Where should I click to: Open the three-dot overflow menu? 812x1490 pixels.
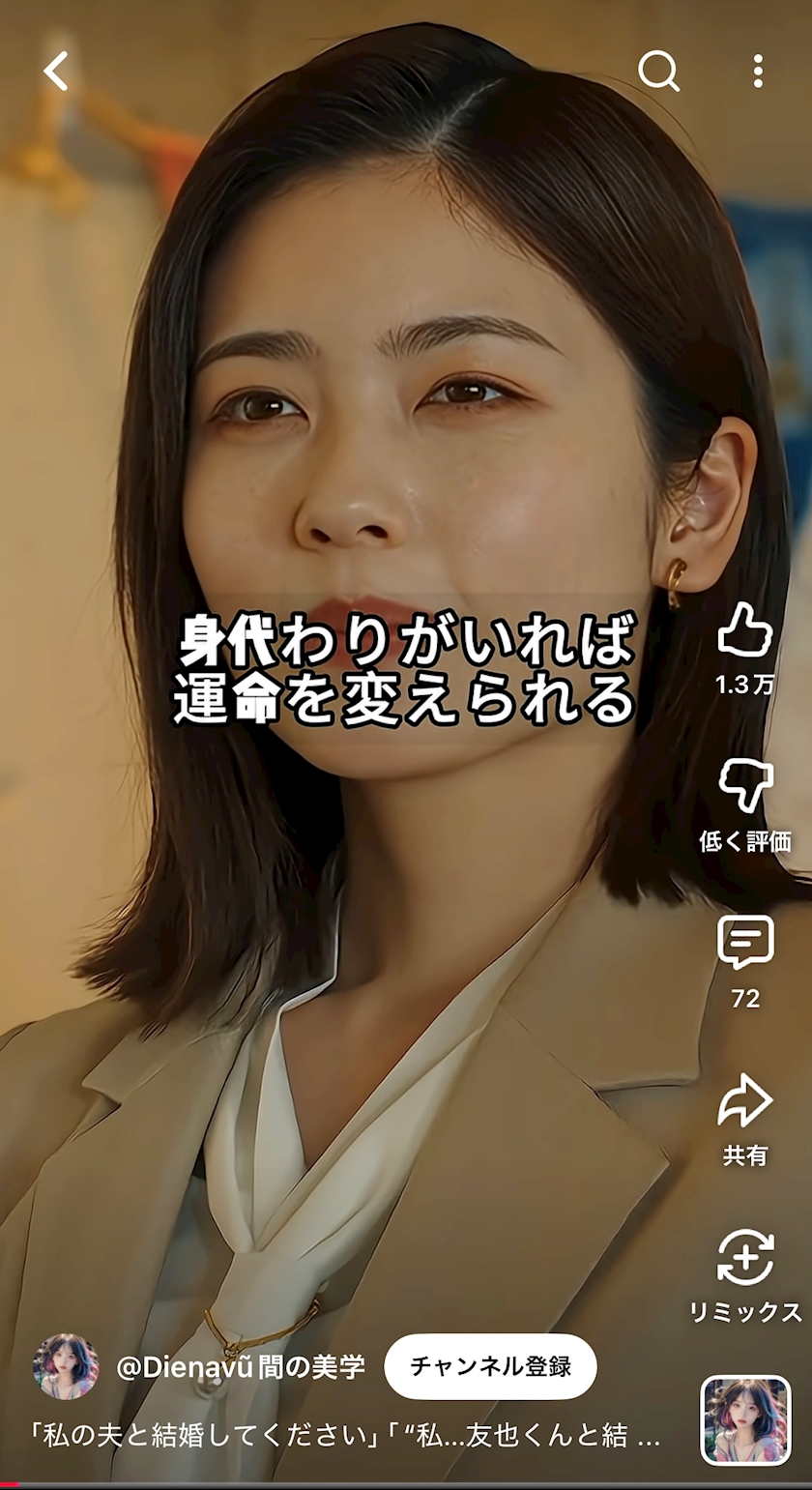(x=758, y=72)
